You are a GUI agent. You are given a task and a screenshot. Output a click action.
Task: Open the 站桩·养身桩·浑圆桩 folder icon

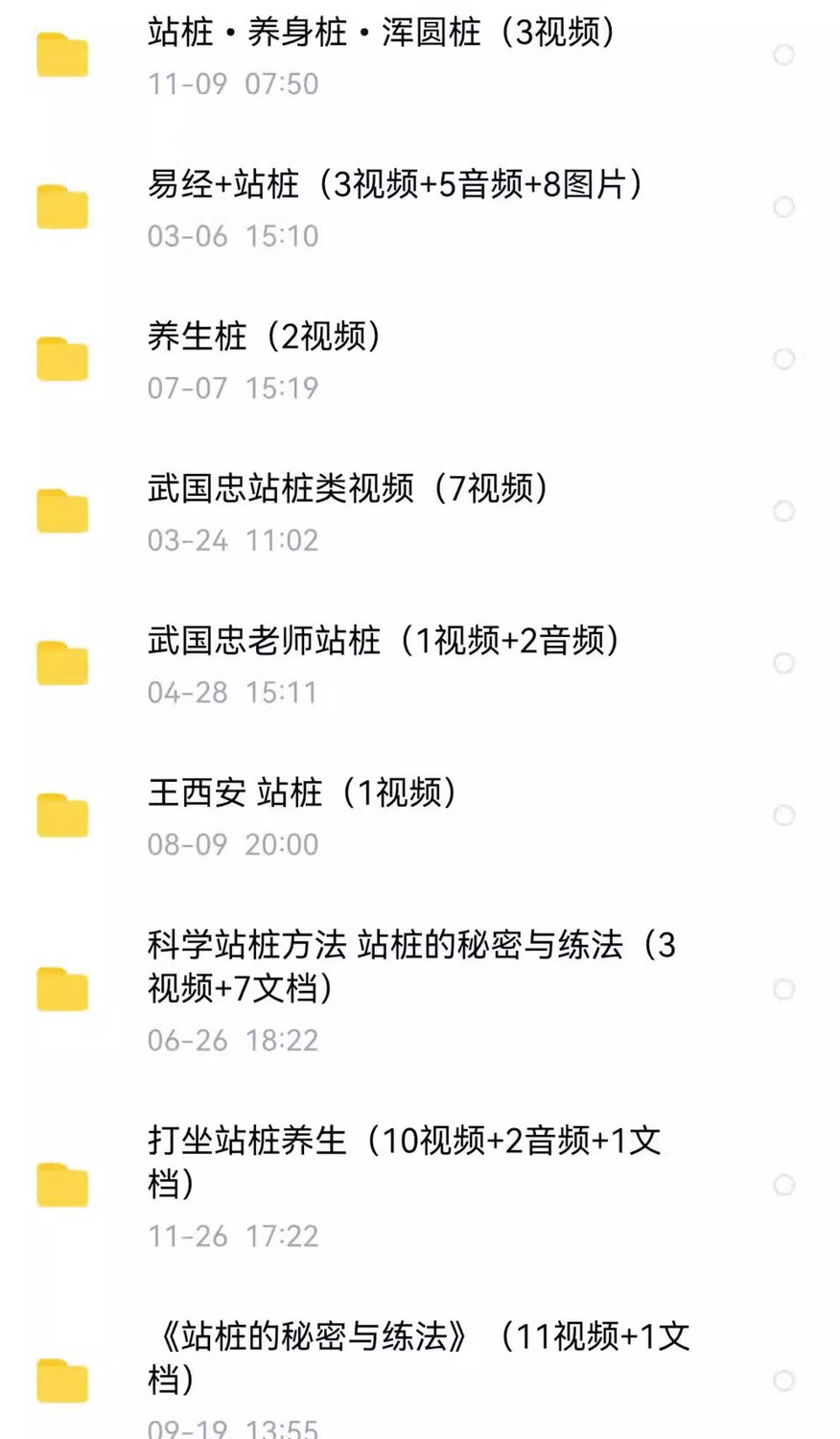pyautogui.click(x=60, y=52)
